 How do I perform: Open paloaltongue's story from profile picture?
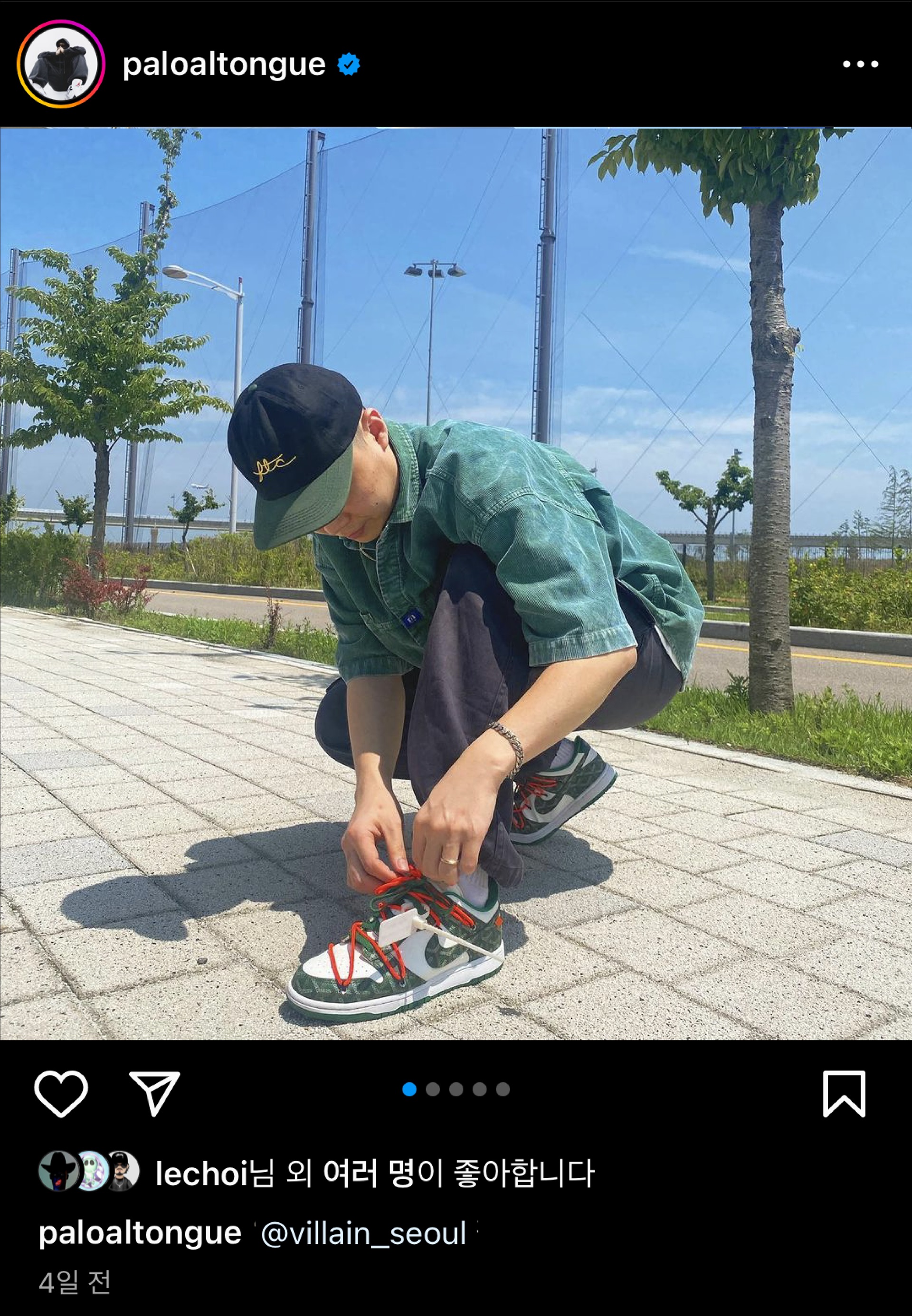pos(61,64)
